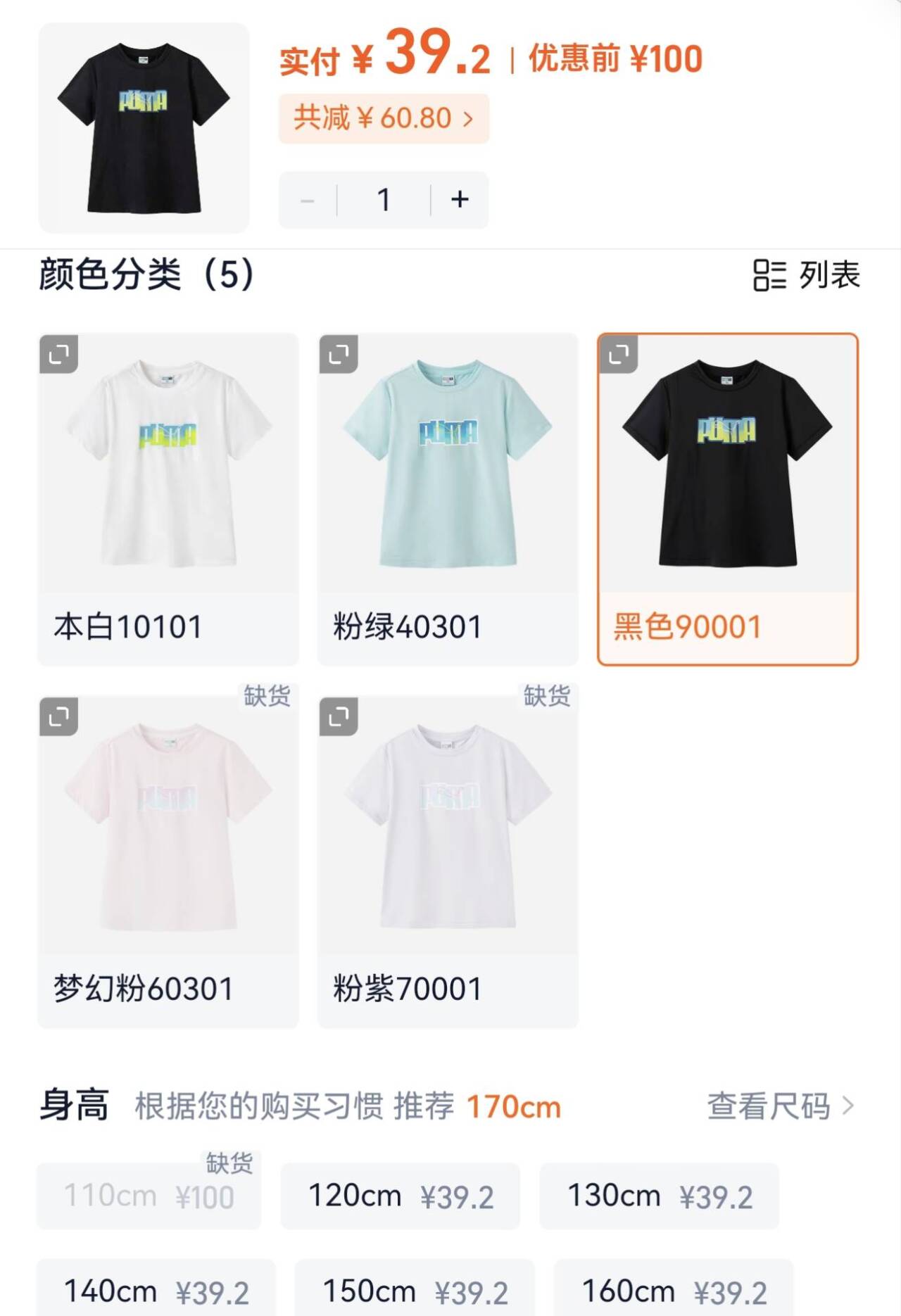Choose the 160cm height option
Screen dimensions: 901x1316
click(674, 1291)
